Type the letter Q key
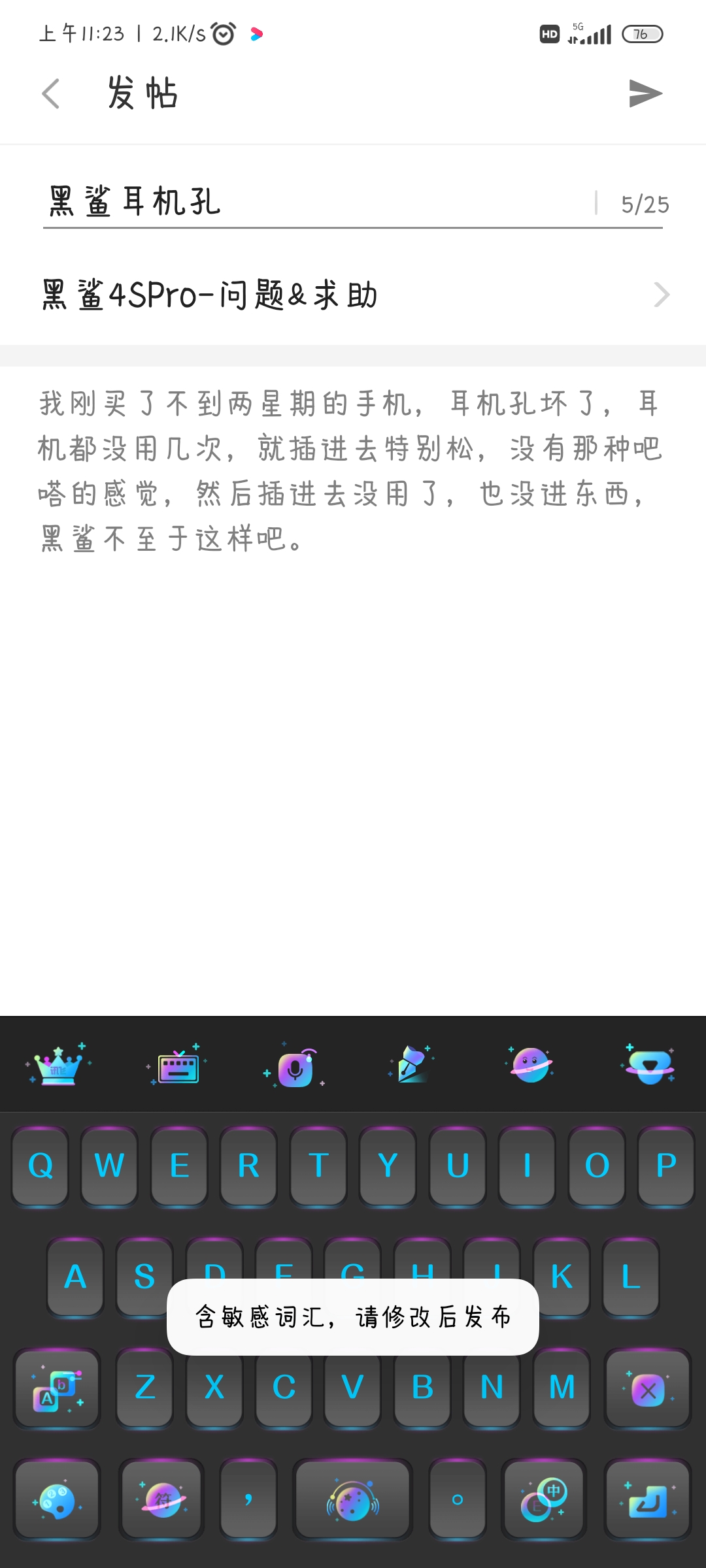This screenshot has width=706, height=1568. pos(41,1166)
